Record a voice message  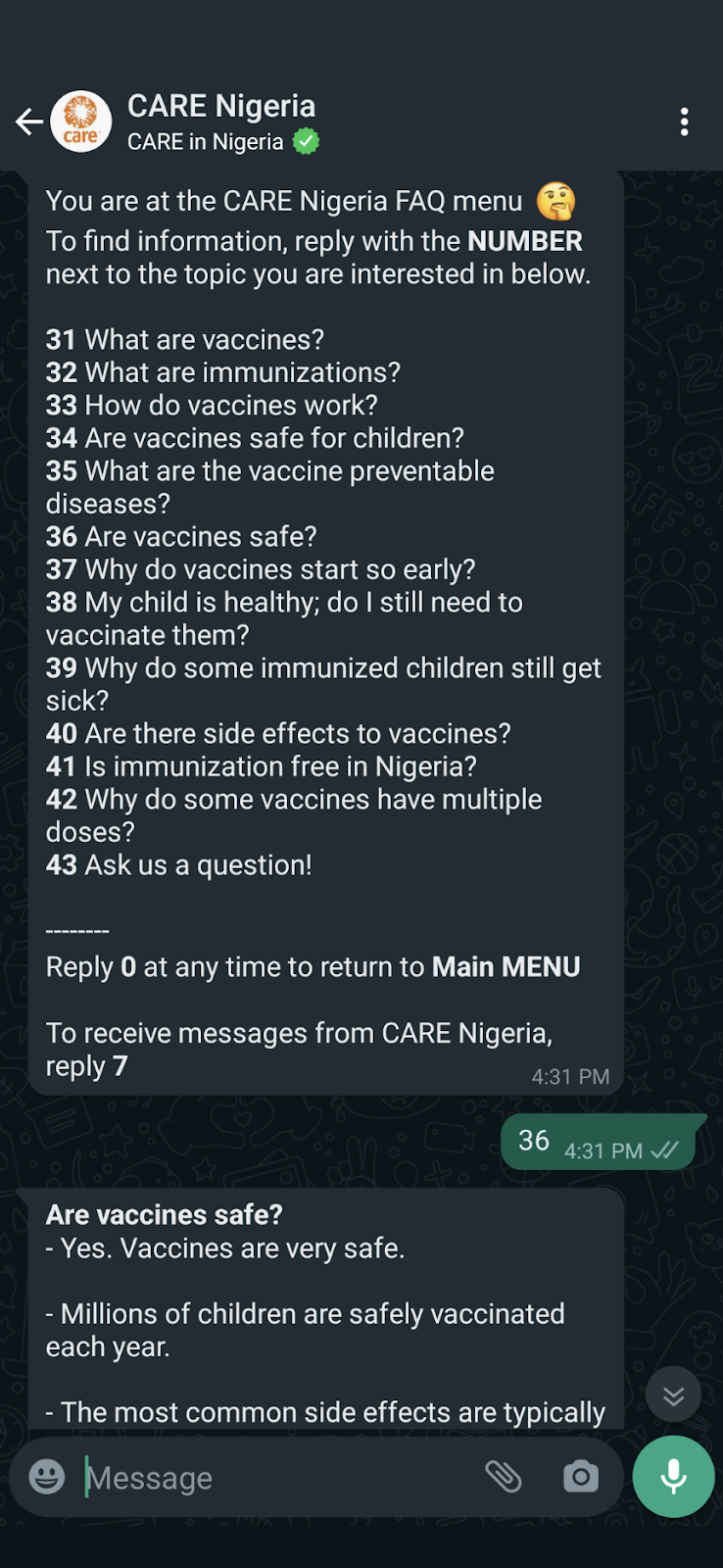click(673, 1477)
